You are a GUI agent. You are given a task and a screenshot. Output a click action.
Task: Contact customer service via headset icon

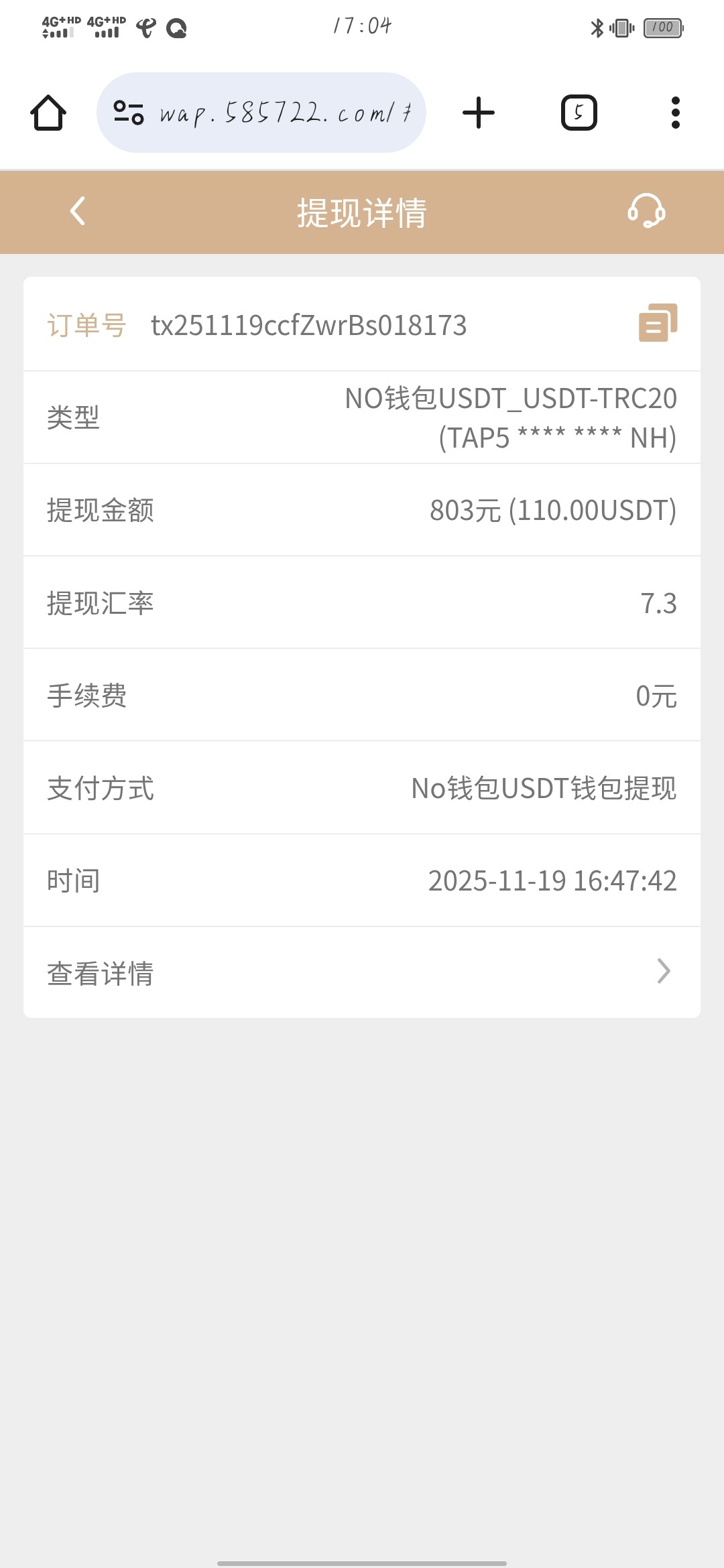click(x=646, y=211)
